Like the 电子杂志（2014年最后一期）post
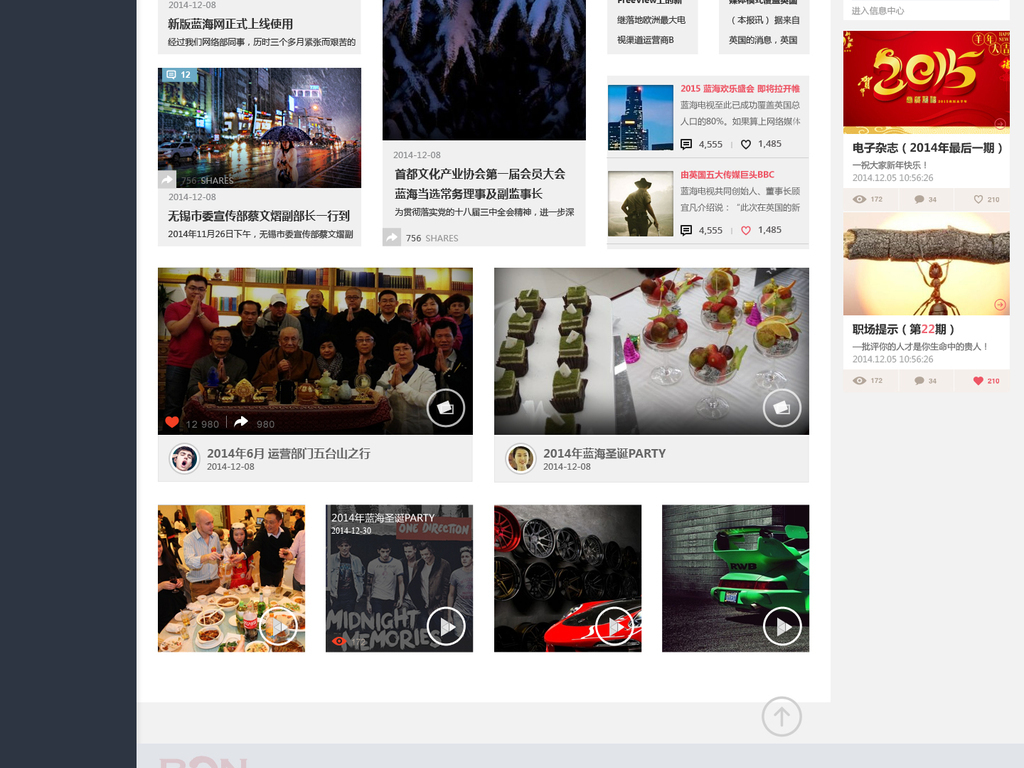This screenshot has width=1024, height=768. (978, 199)
